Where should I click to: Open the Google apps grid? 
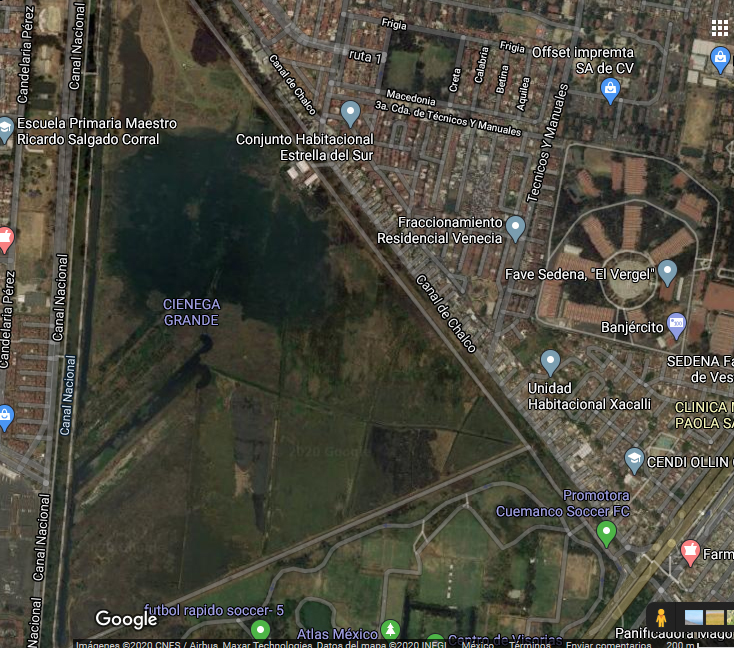pos(719,28)
